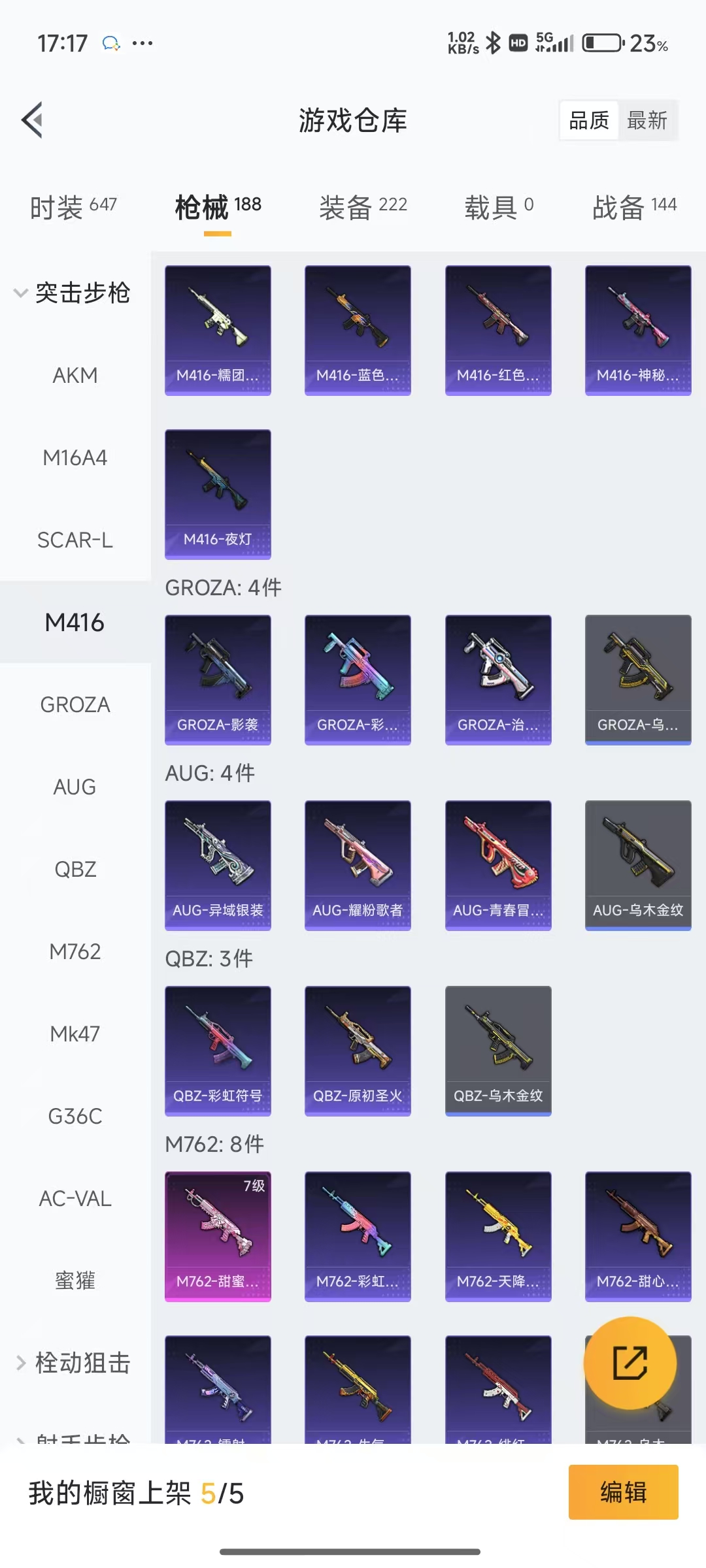Collapse the 突击步枪 category
706x1568 pixels.
(73, 293)
